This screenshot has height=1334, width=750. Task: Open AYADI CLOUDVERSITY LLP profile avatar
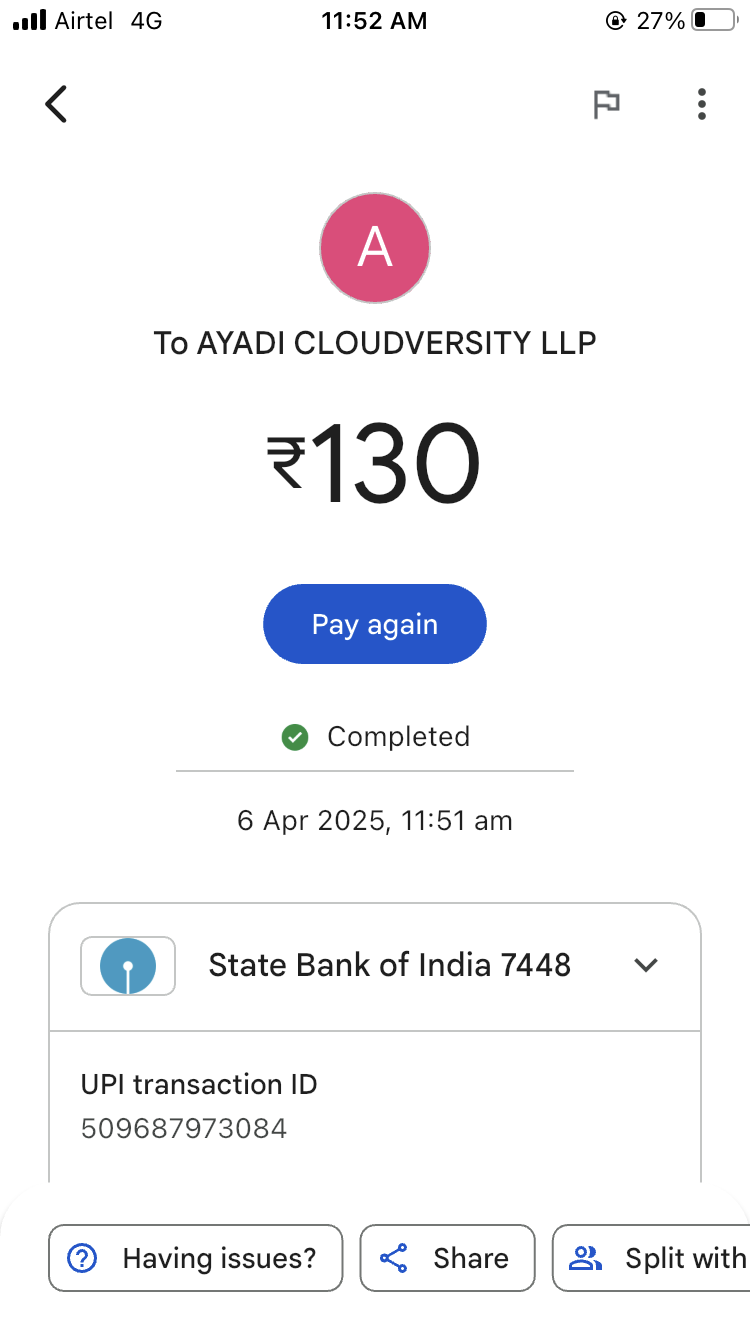[x=375, y=247]
